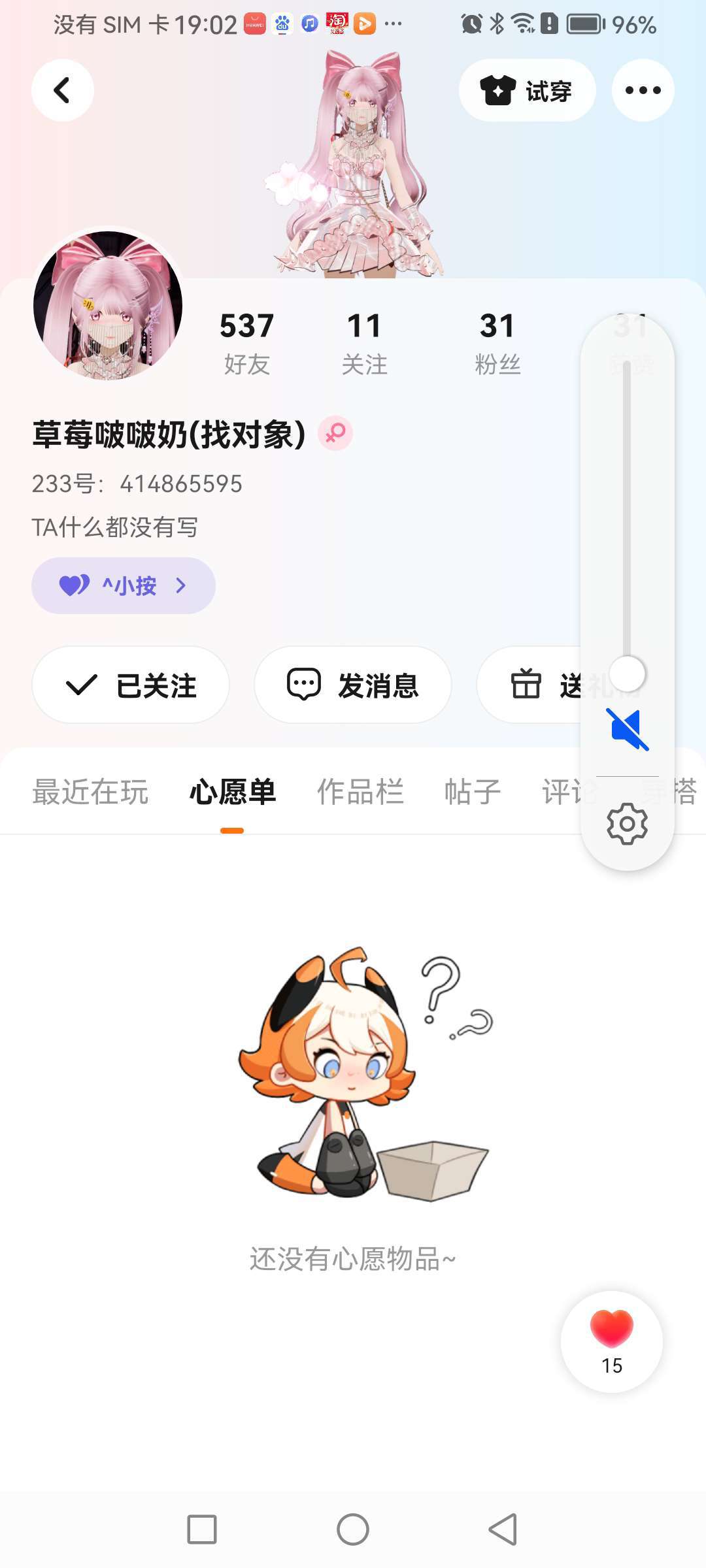Toggle the mute speaker icon
Image resolution: width=706 pixels, height=1568 pixels.
(x=628, y=729)
